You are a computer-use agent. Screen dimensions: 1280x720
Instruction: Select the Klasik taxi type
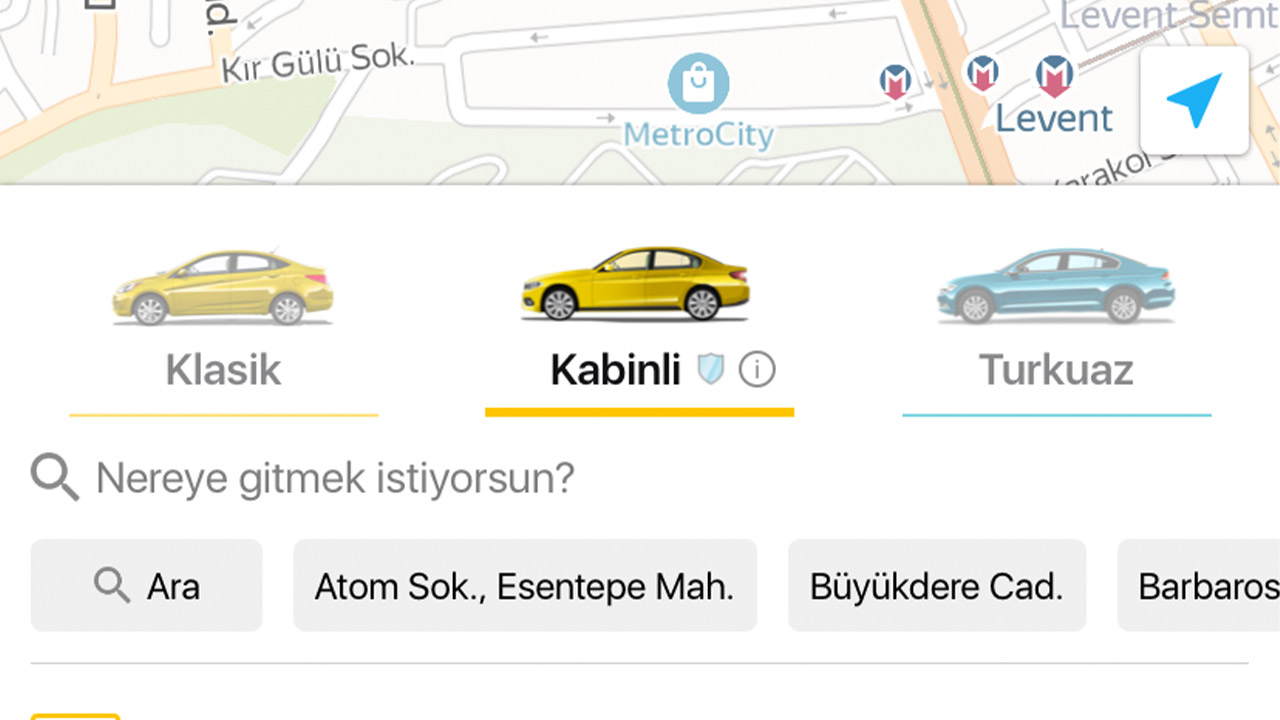click(223, 330)
